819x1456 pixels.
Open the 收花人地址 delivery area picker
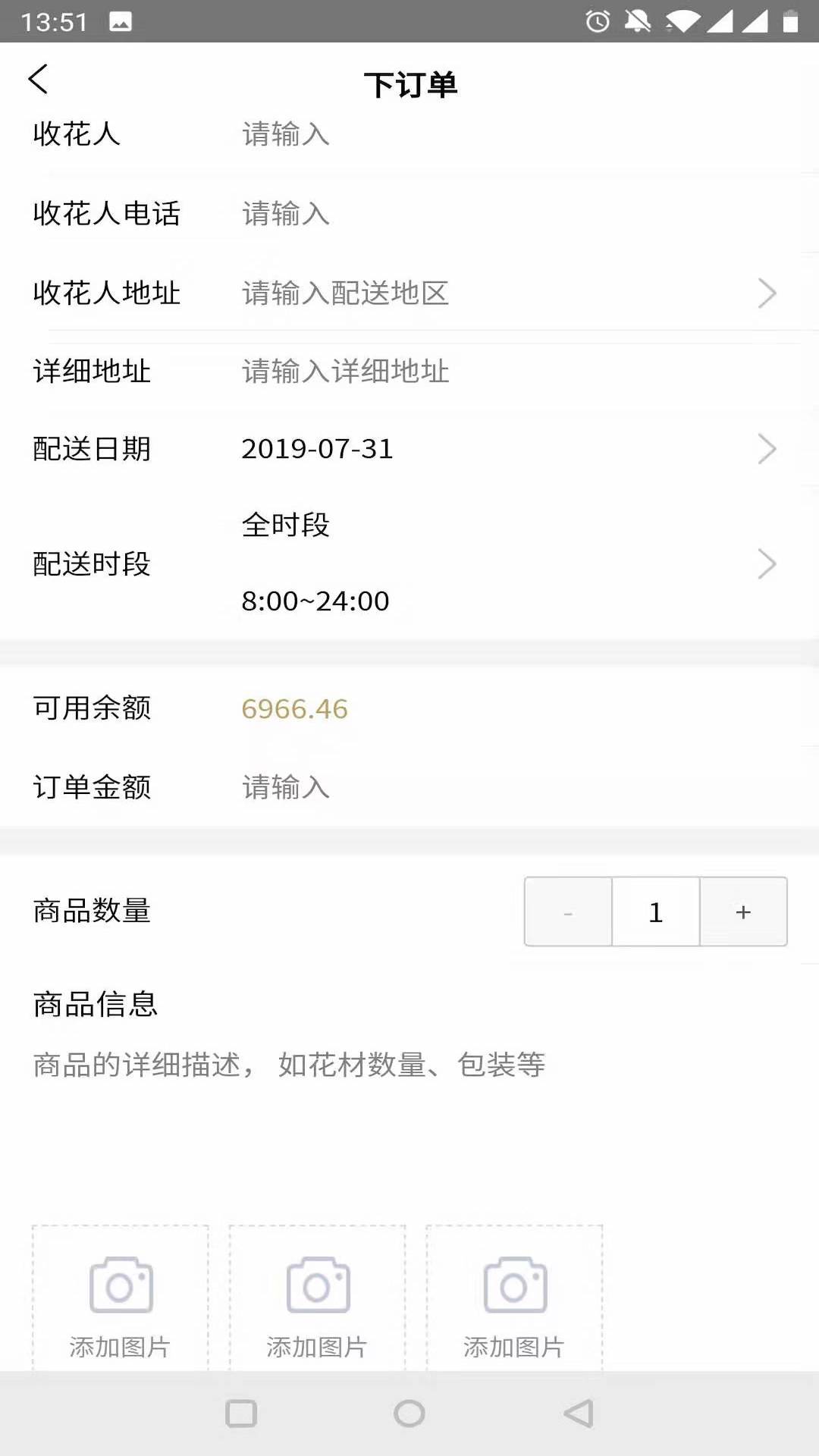500,293
